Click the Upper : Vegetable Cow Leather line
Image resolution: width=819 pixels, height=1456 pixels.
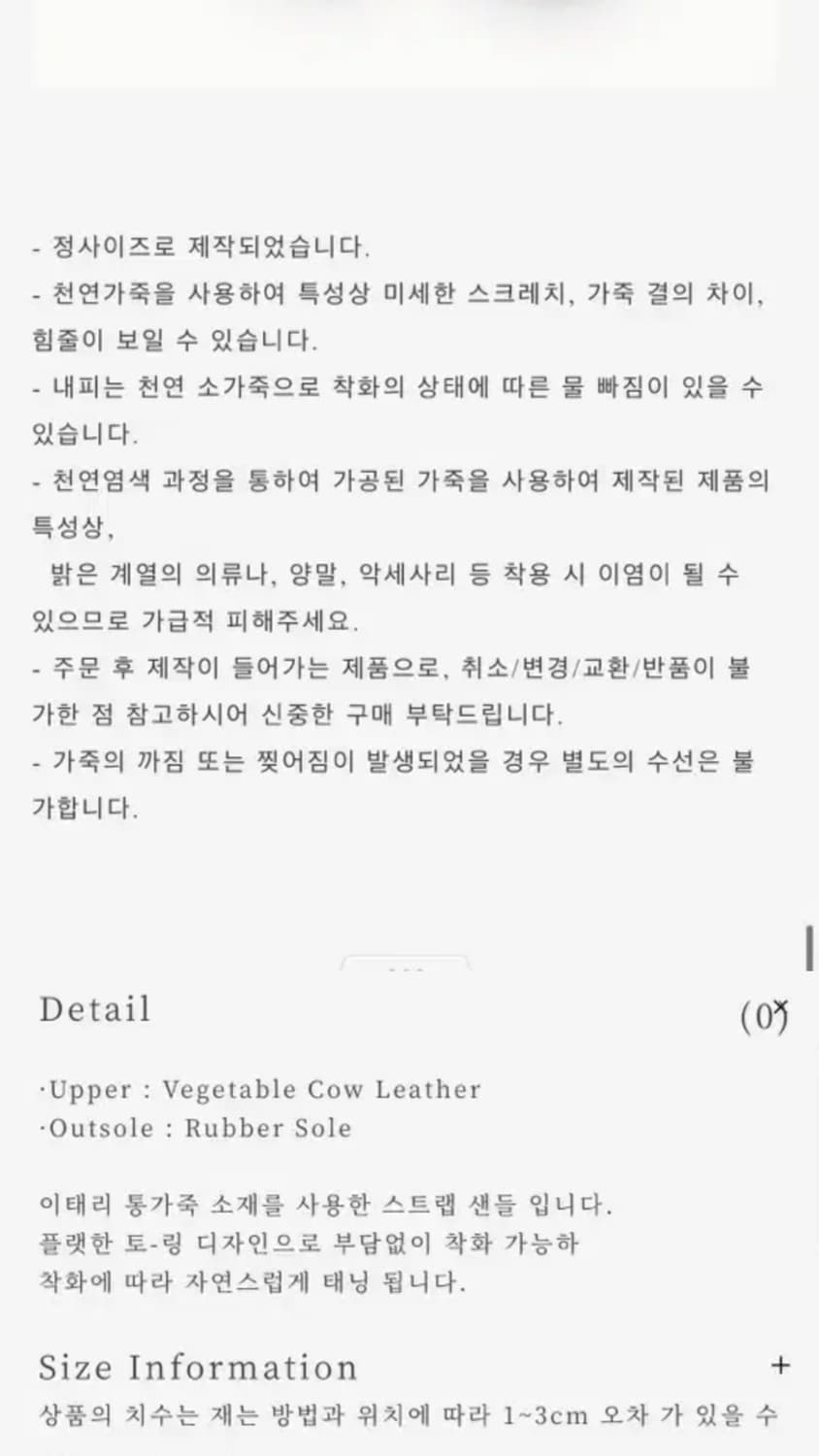(257, 1089)
